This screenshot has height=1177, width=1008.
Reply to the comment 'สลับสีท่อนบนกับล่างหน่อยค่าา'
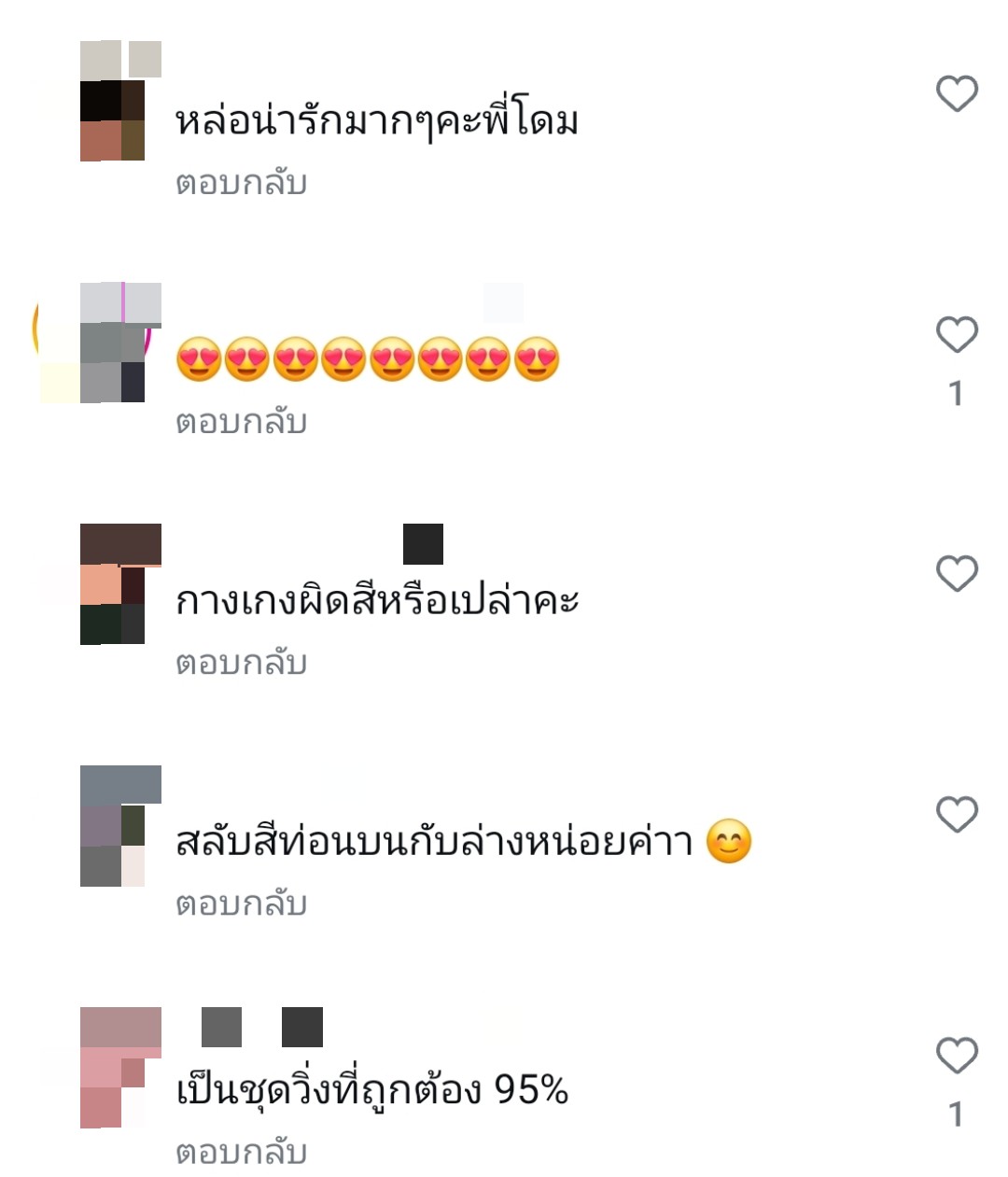(x=241, y=904)
